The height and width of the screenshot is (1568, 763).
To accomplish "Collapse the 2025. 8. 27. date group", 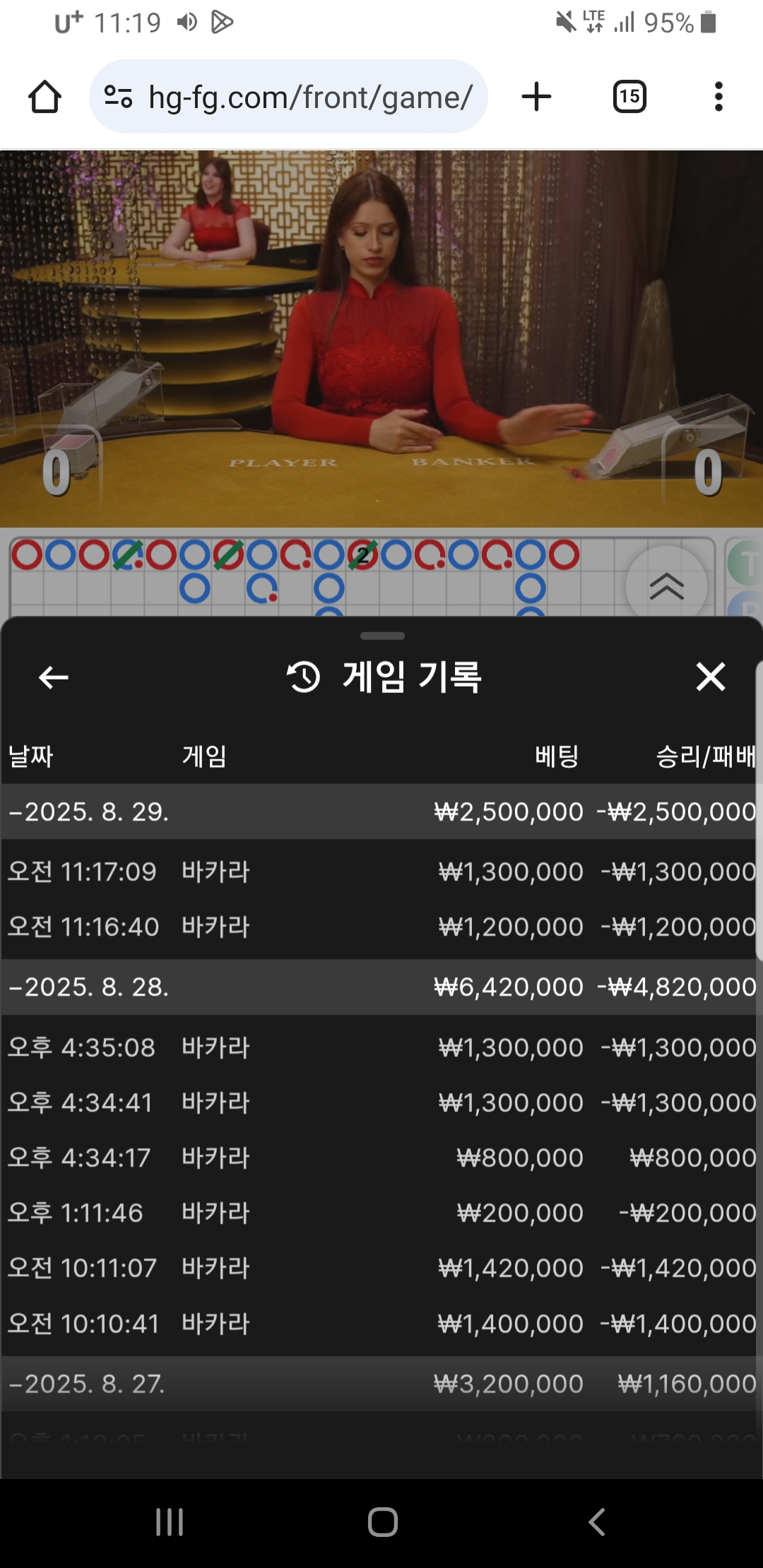I will click(90, 1384).
